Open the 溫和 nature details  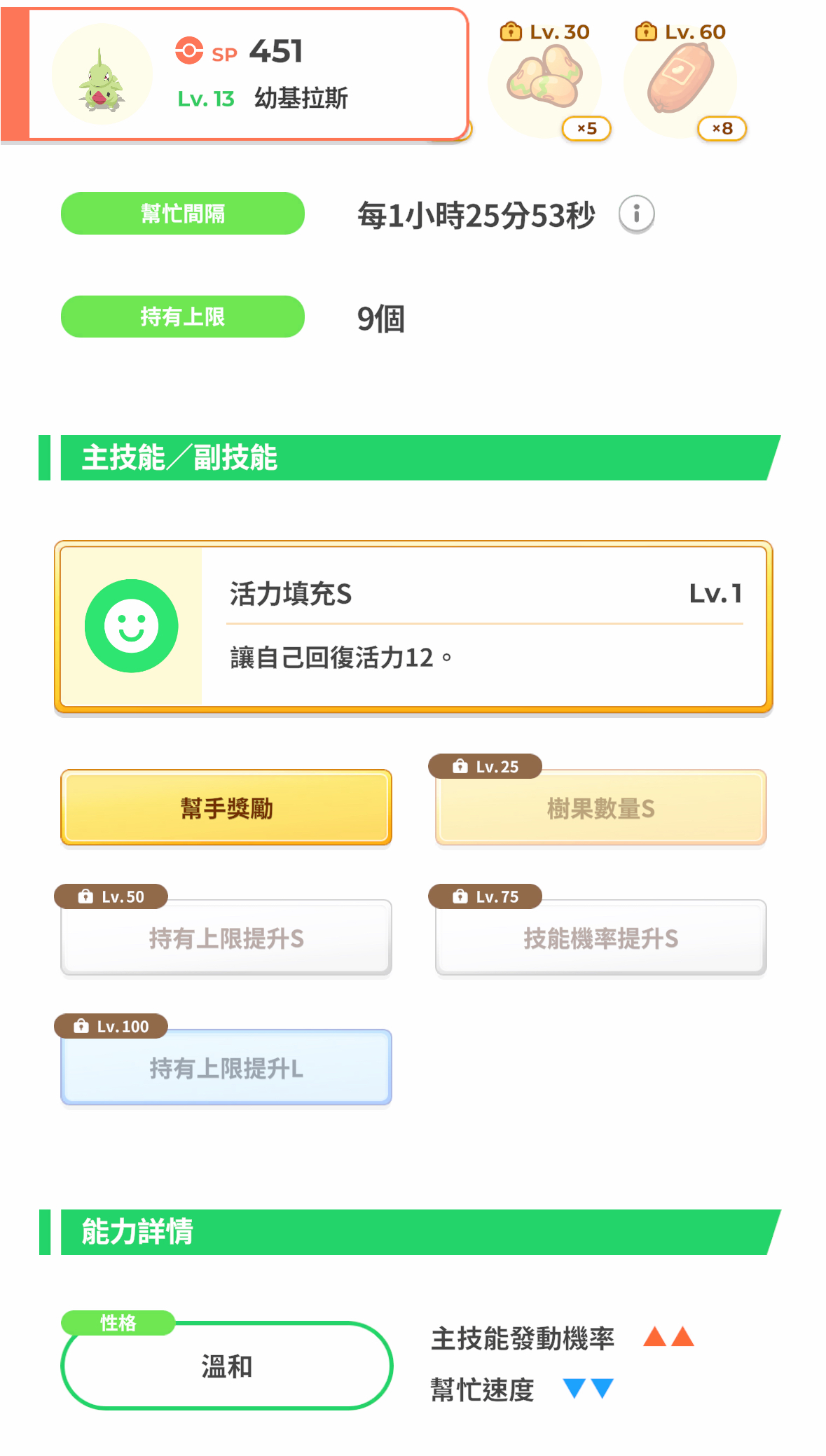[226, 1366]
